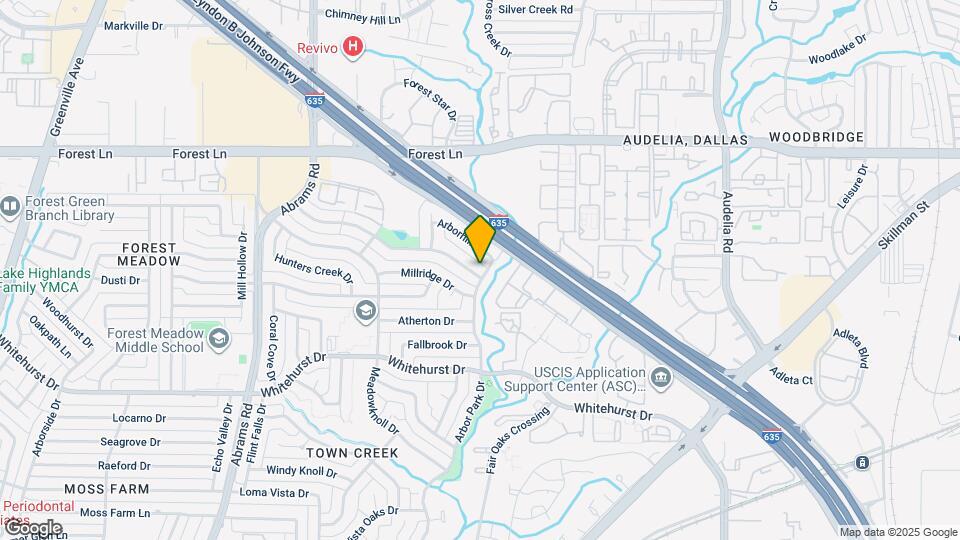The image size is (960, 540).
Task: Select USCIS Application Support Center marker
Action: 660,377
